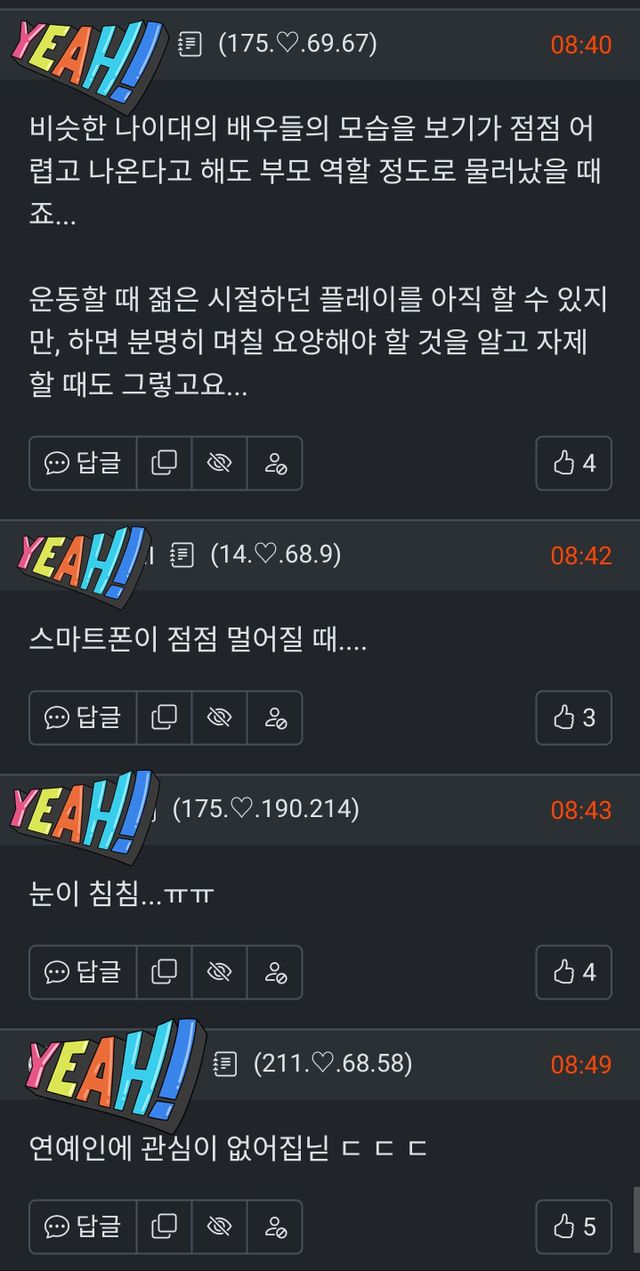The image size is (640, 1271).
Task: Hide the 눈이 침침 comment
Action: coord(219,972)
